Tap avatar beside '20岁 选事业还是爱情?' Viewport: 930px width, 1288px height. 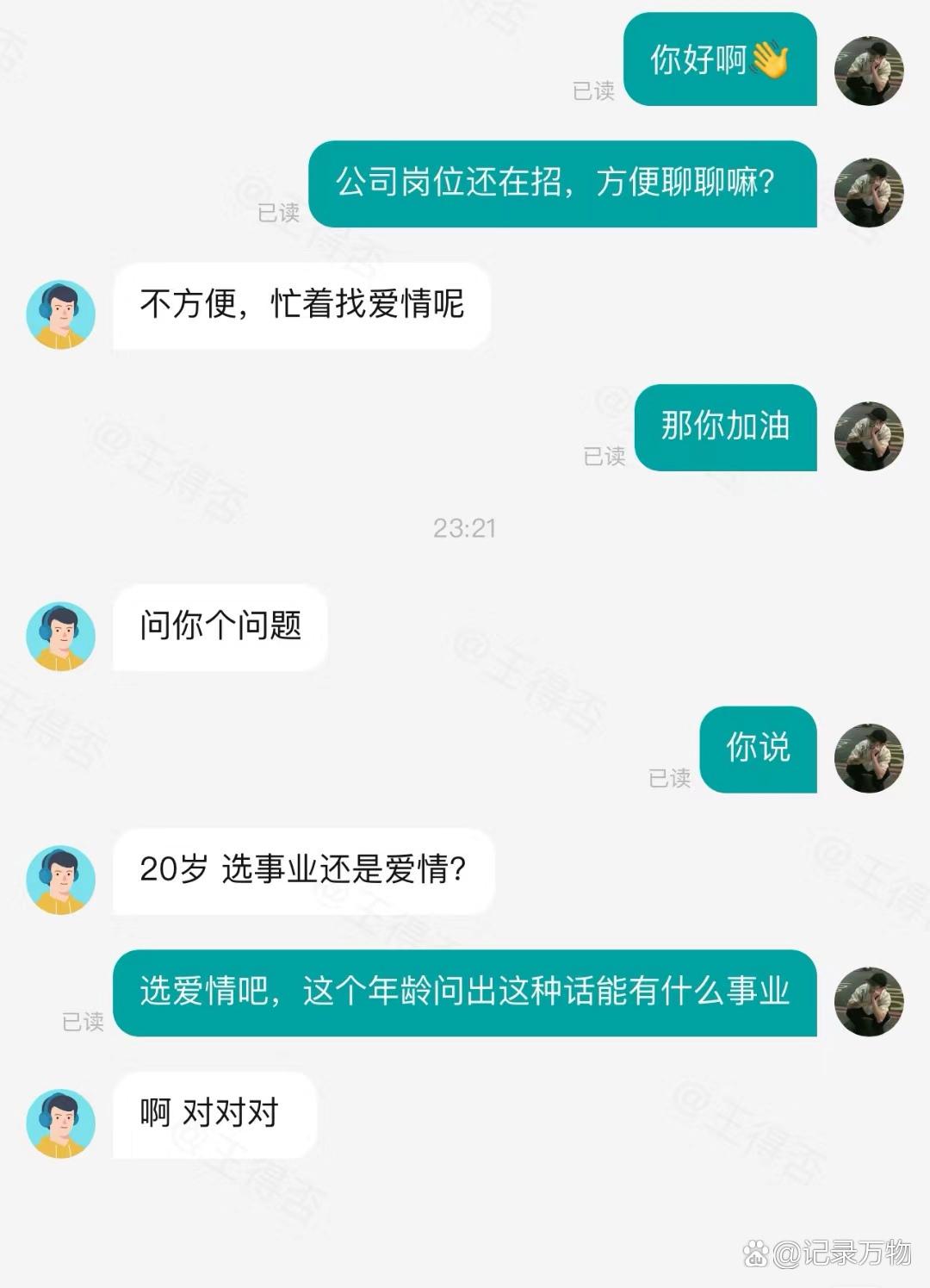[x=60, y=880]
